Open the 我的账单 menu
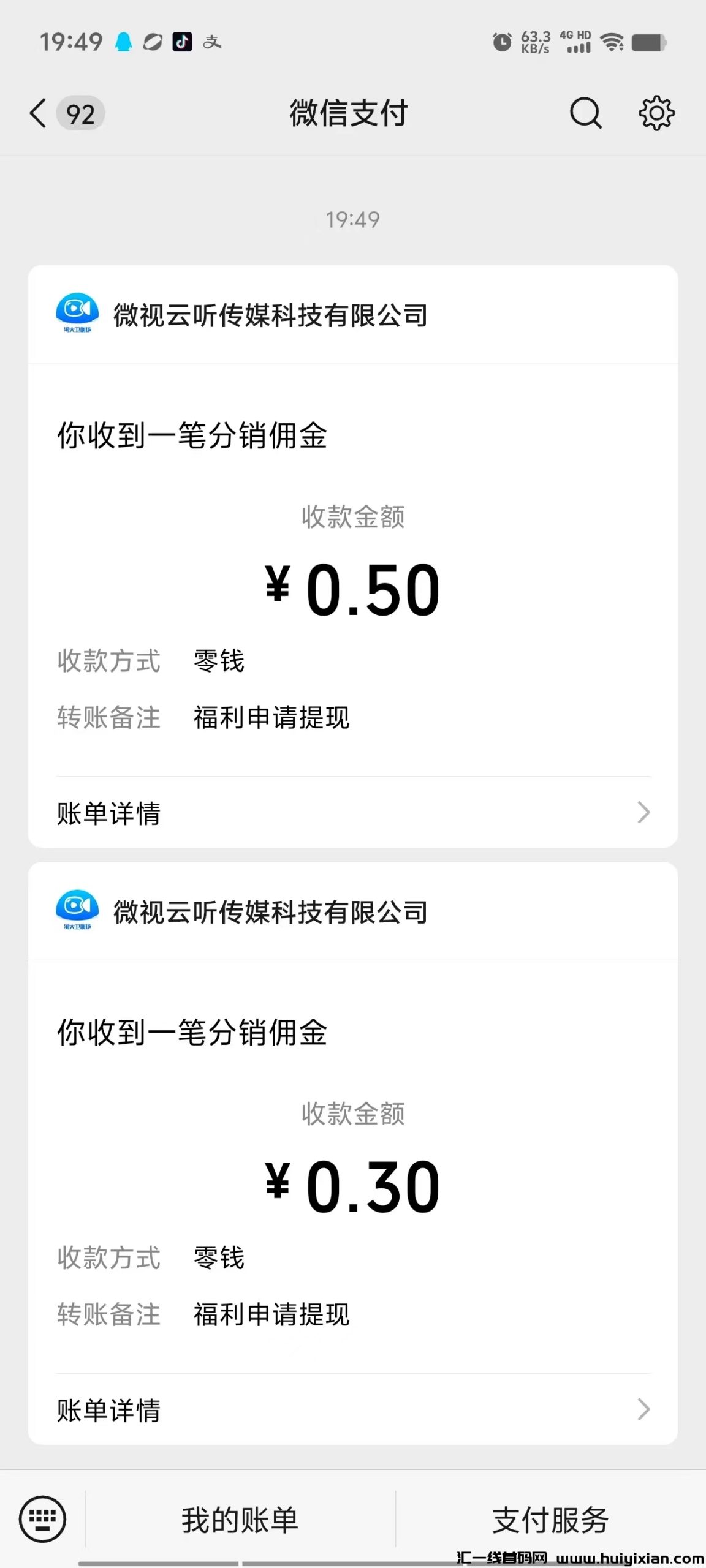Image resolution: width=706 pixels, height=1568 pixels. click(x=240, y=1520)
